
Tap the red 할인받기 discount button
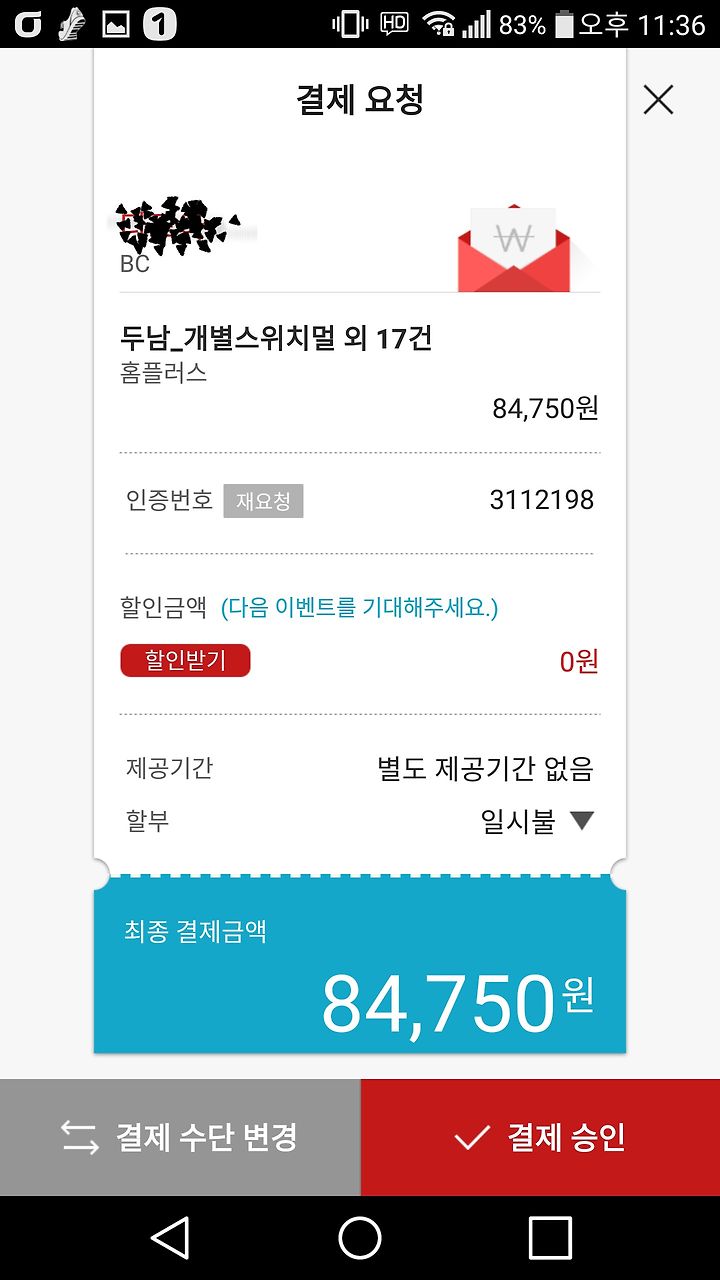click(x=185, y=661)
